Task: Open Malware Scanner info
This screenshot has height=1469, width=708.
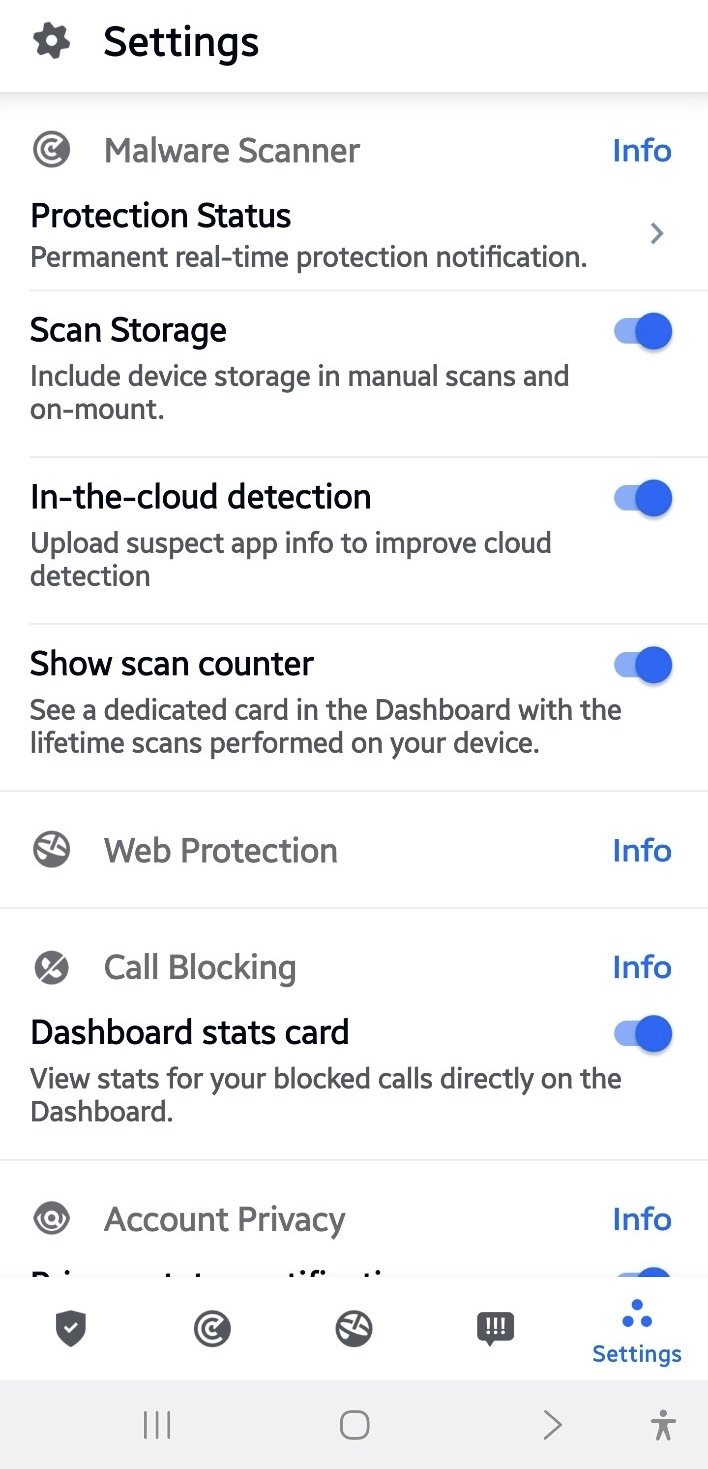Action: tap(641, 150)
